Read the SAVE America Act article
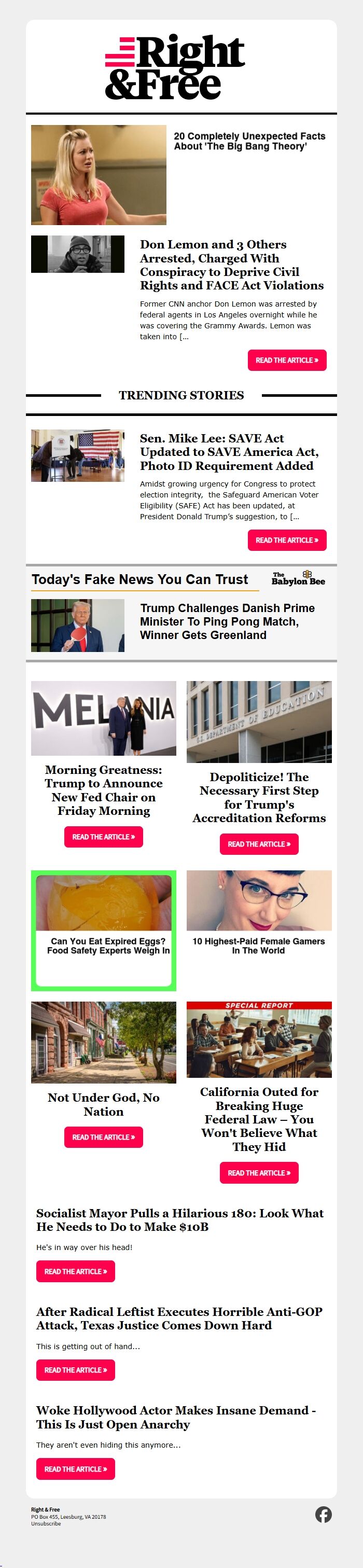Screen dimensions: 363x1568 pyautogui.click(x=287, y=540)
